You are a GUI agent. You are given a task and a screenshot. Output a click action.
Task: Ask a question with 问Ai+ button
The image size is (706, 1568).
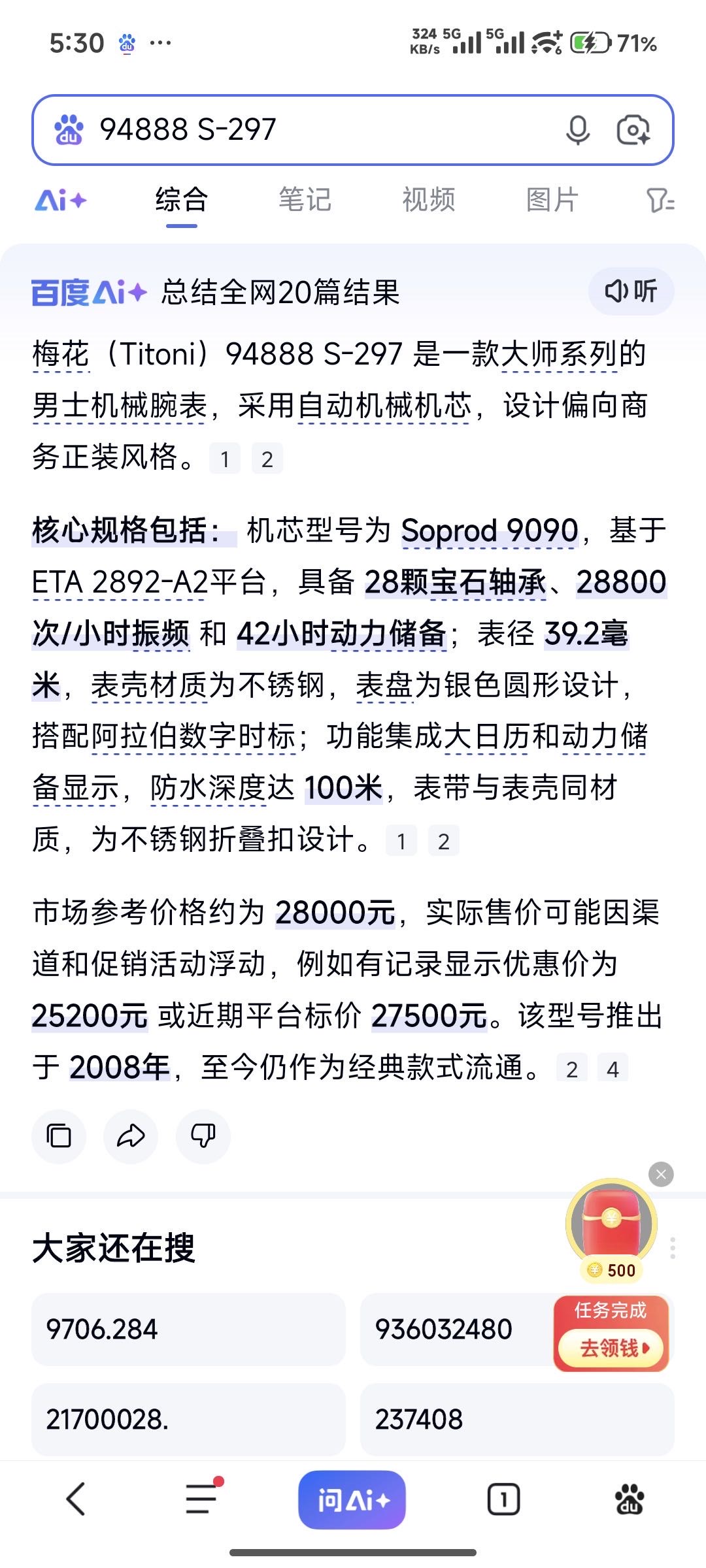352,1499
